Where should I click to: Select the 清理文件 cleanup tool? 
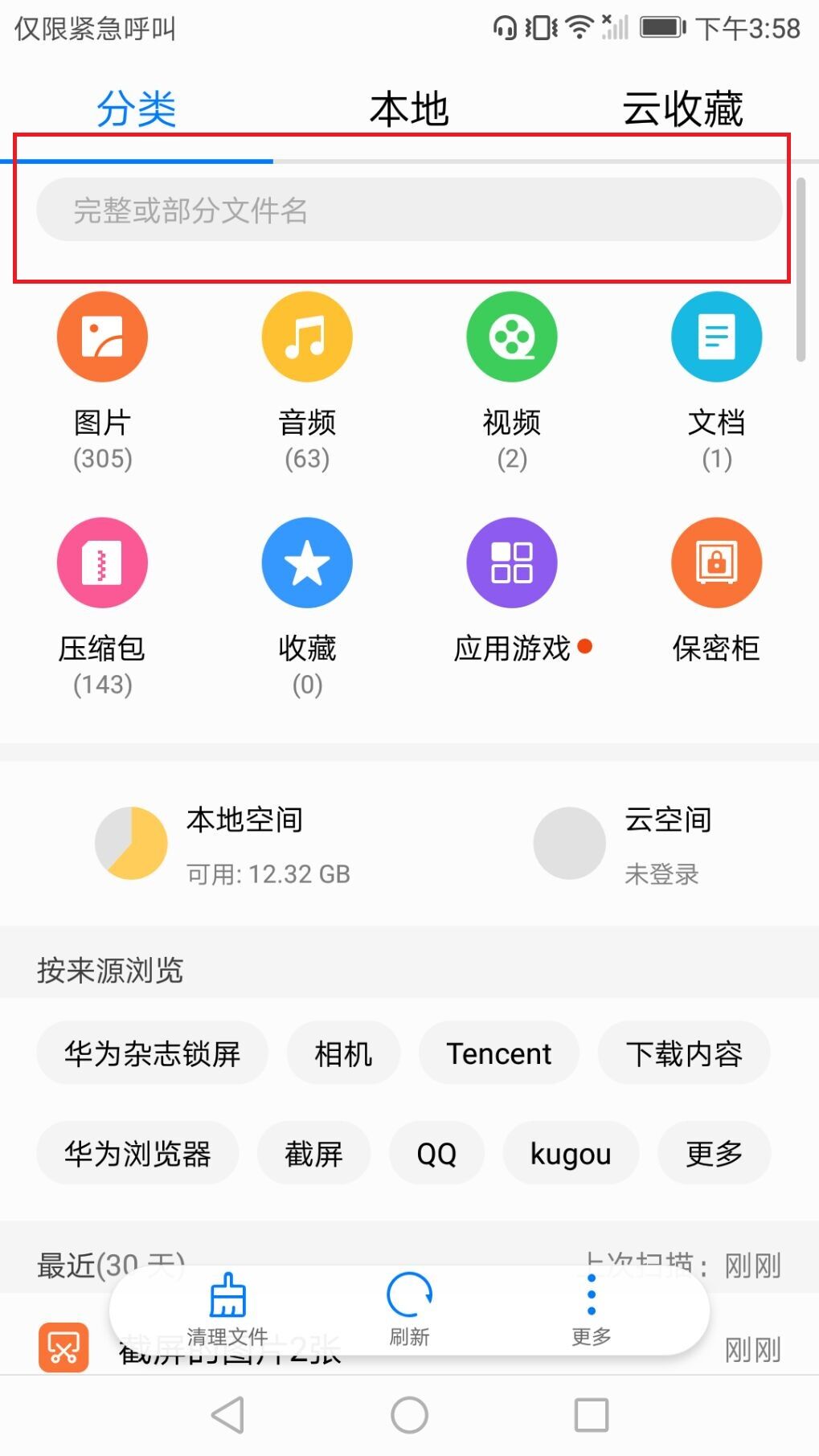click(x=227, y=1310)
